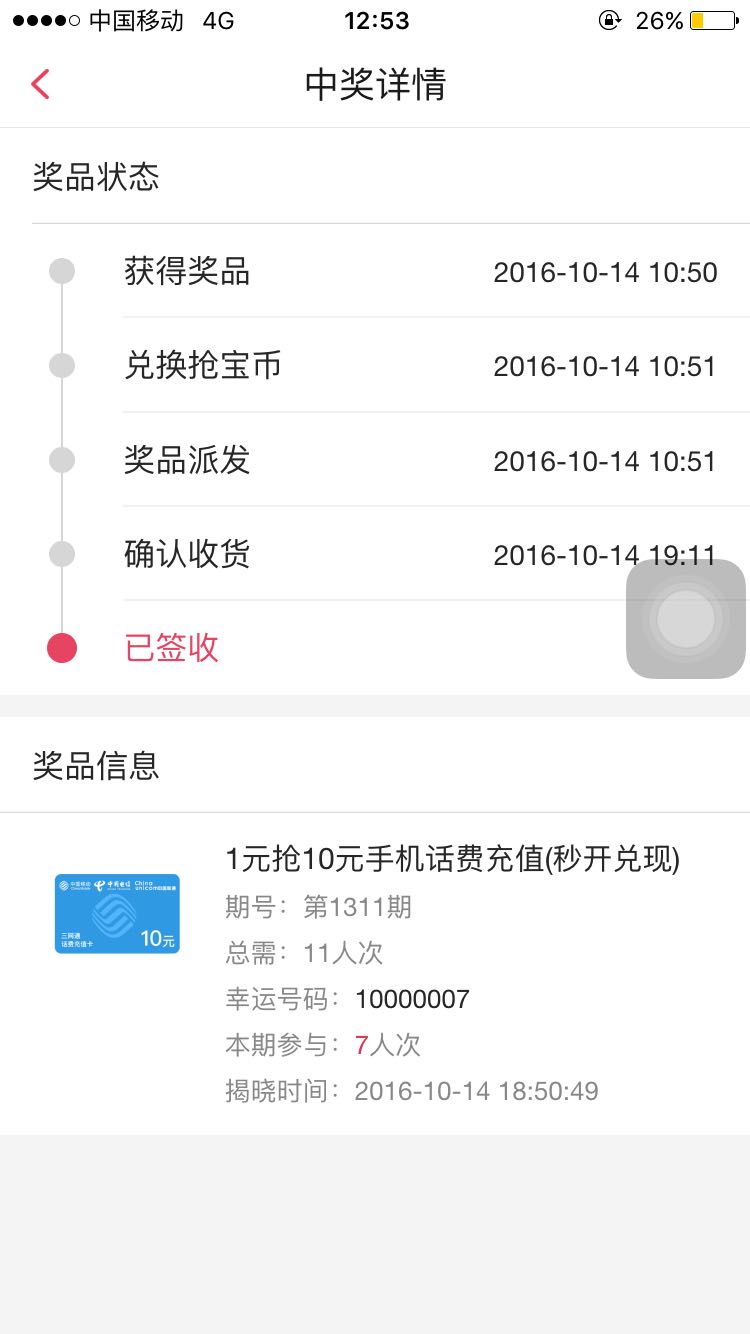Tap the AssistiveTouch floating button
The width and height of the screenshot is (750, 1334).
point(686,619)
